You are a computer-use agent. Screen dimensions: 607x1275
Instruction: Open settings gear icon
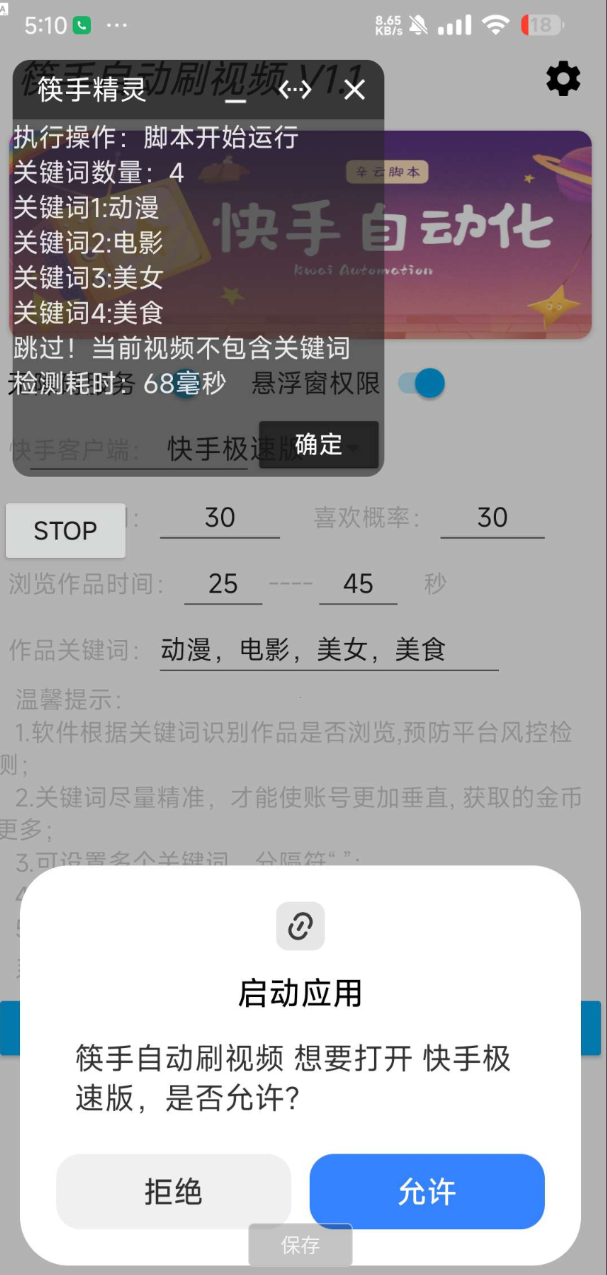coord(563,79)
